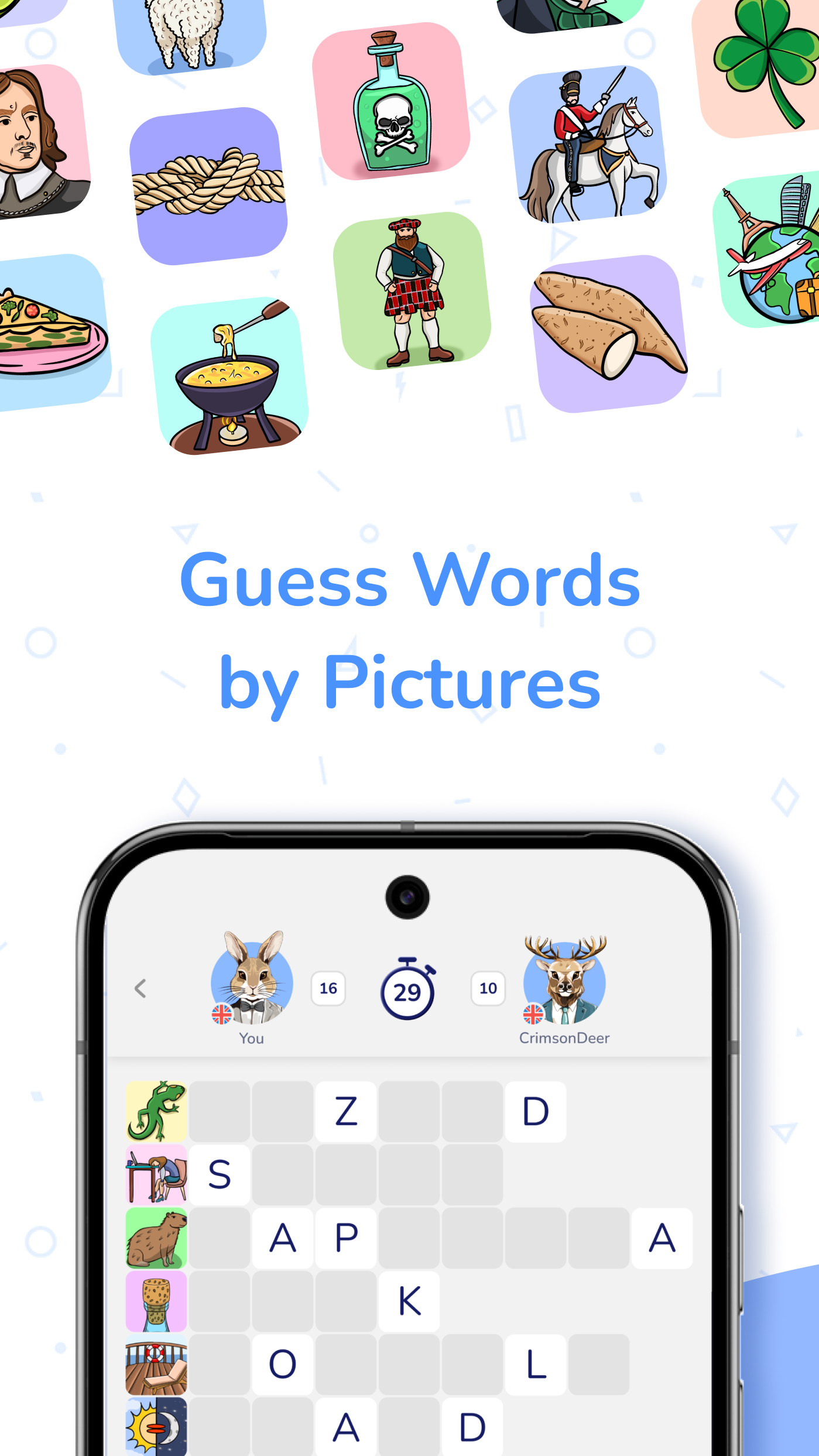
Task: Select your score badge showing 16
Action: pyautogui.click(x=328, y=988)
